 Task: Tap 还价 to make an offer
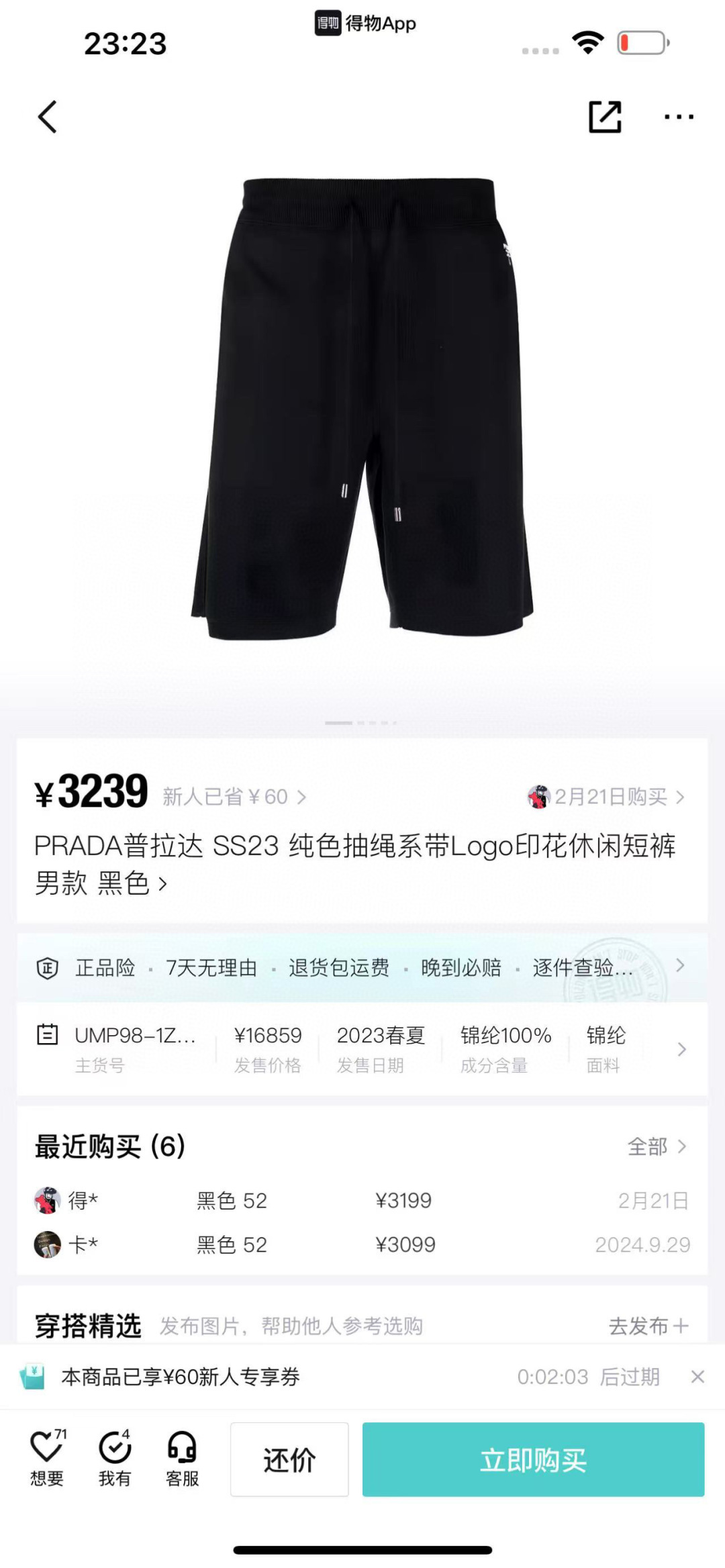coord(289,1459)
